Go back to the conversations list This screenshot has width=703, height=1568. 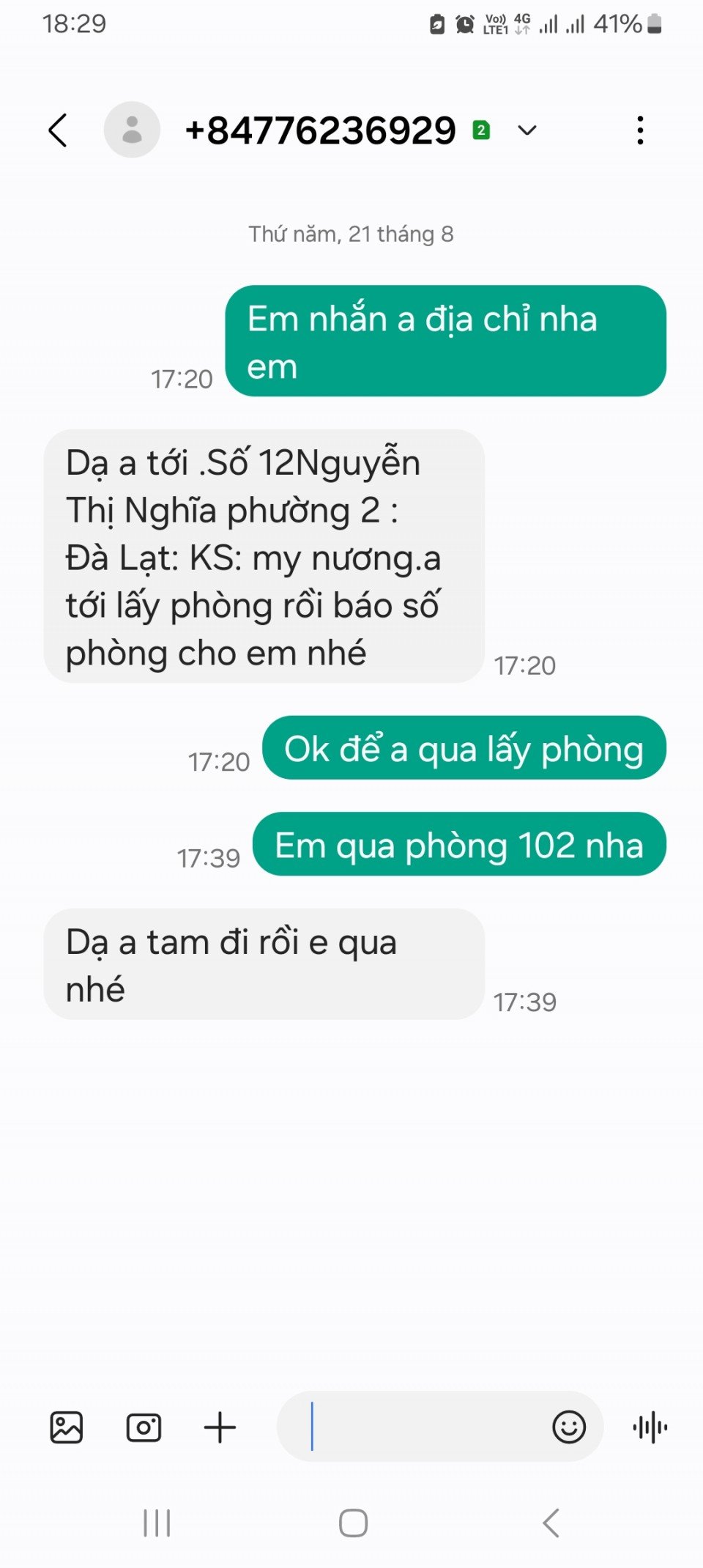pos(57,130)
